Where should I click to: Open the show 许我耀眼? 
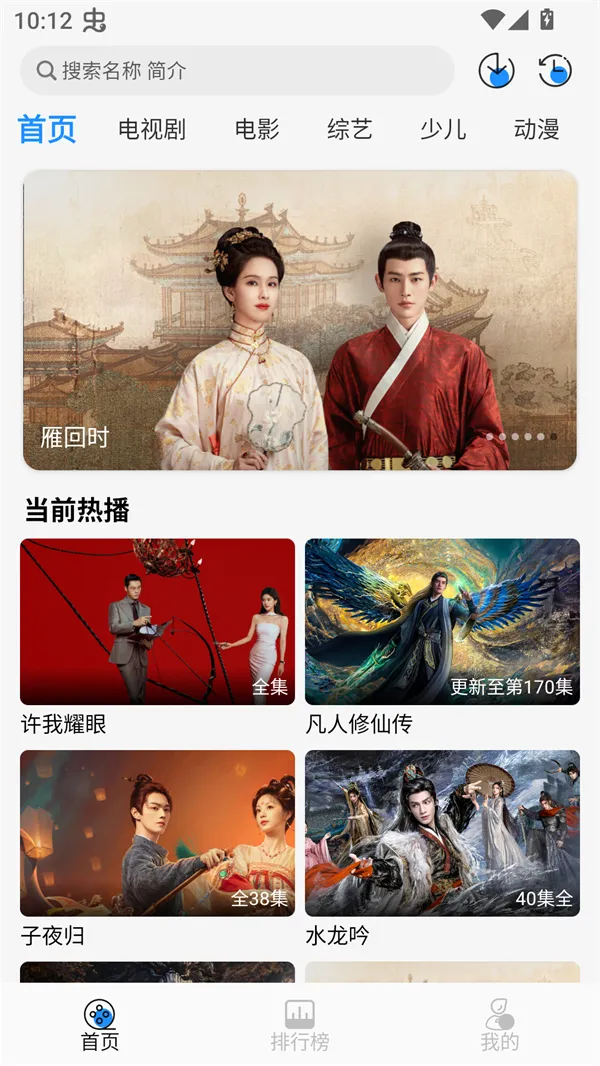[x=157, y=622]
